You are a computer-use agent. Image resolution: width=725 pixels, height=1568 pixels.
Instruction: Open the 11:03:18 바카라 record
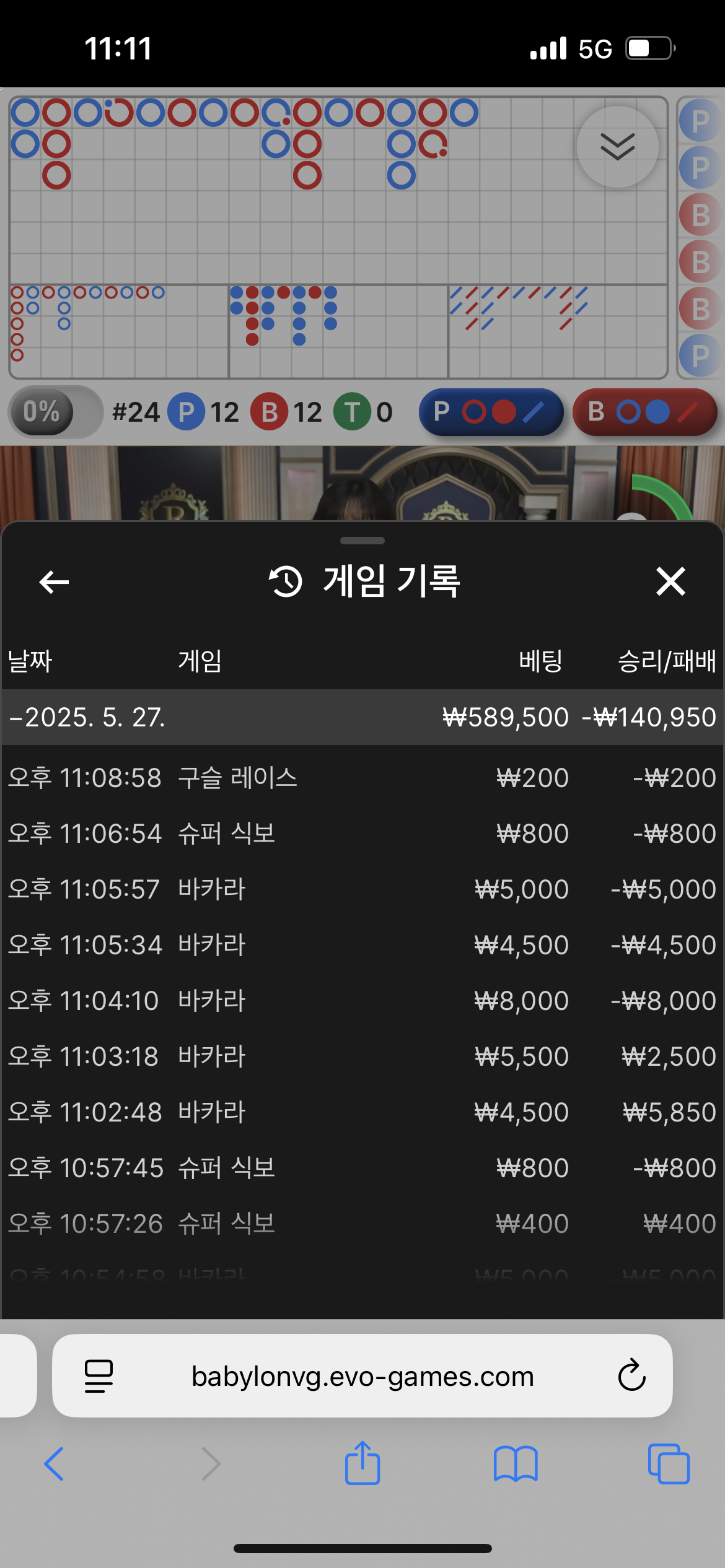point(362,1056)
